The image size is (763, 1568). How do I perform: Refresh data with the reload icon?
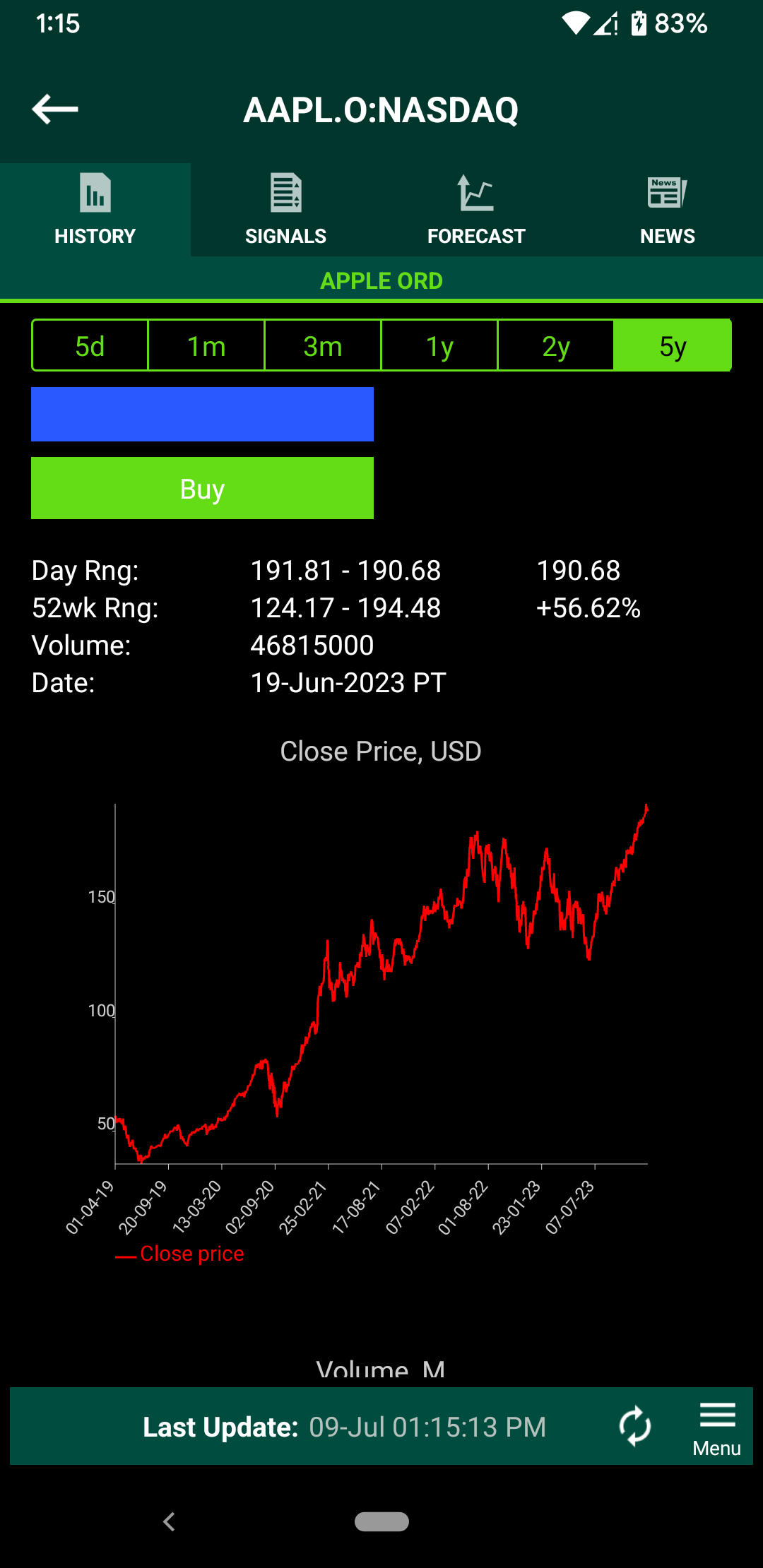pos(634,1426)
